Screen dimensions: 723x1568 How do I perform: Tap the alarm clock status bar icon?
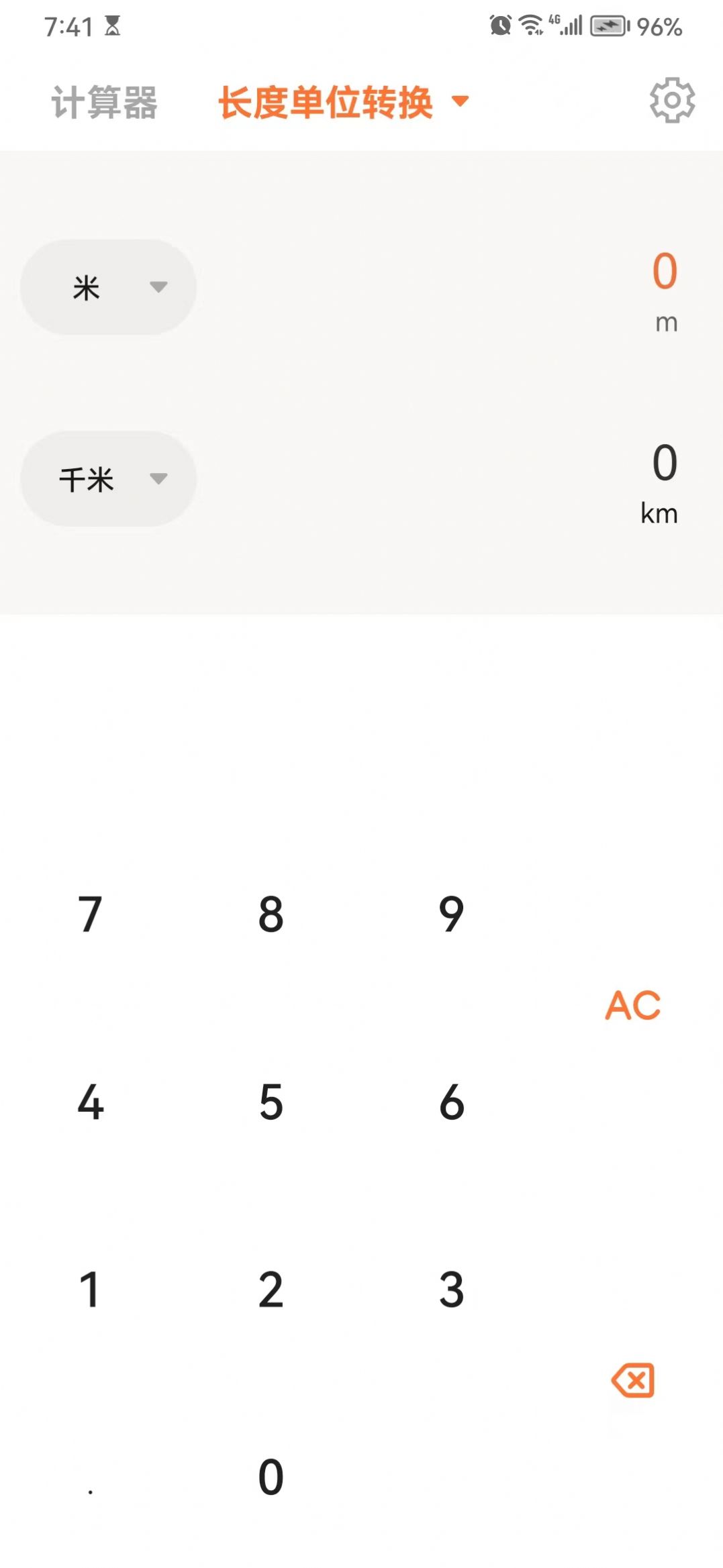click(x=499, y=25)
